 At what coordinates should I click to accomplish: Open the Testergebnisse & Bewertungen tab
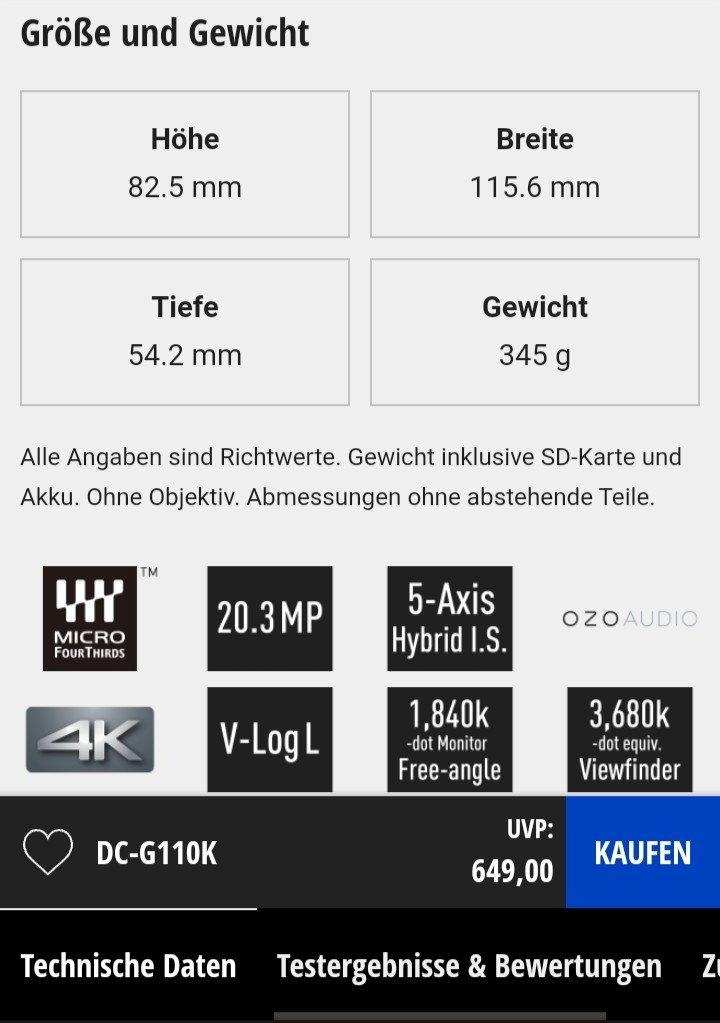pos(468,966)
